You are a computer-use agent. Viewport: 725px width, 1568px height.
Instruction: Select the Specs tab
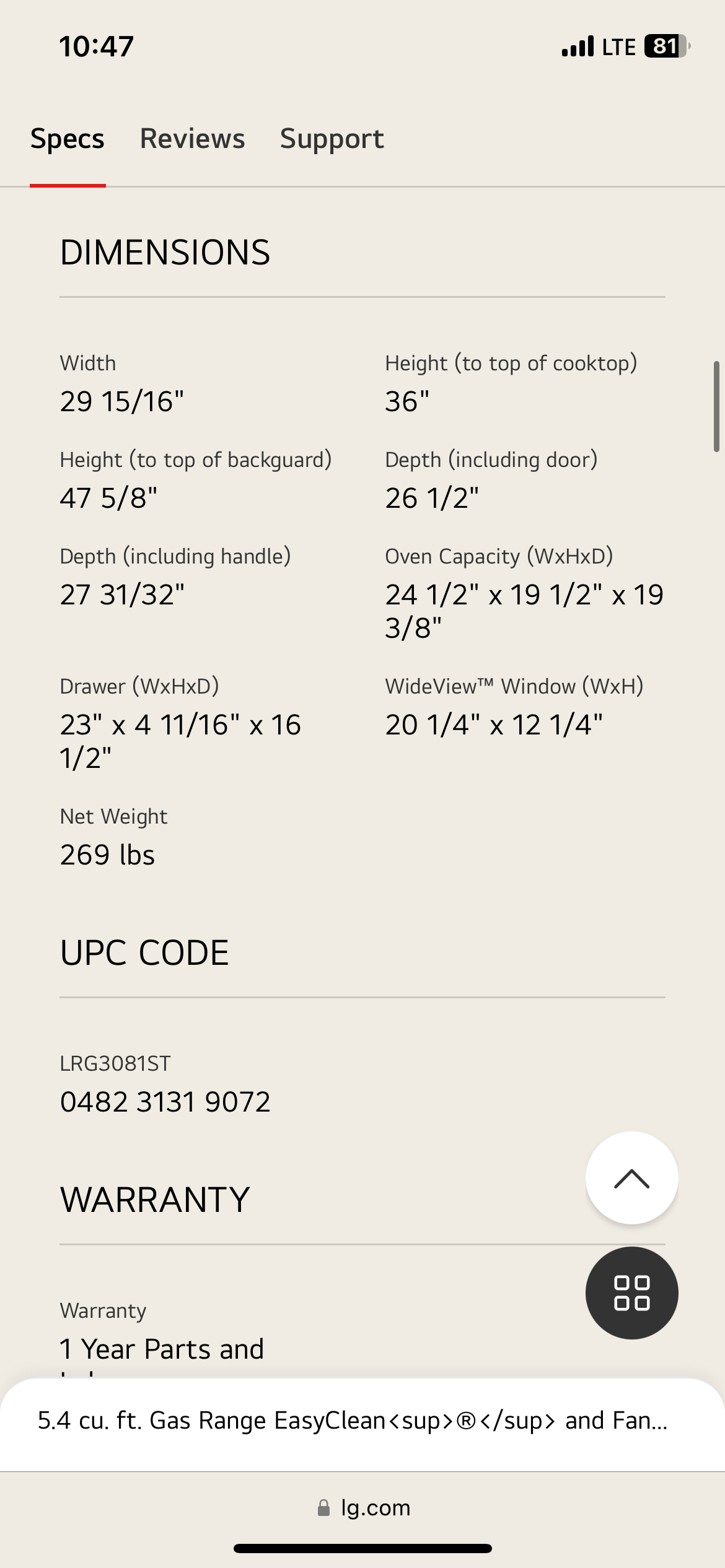pyautogui.click(x=68, y=139)
